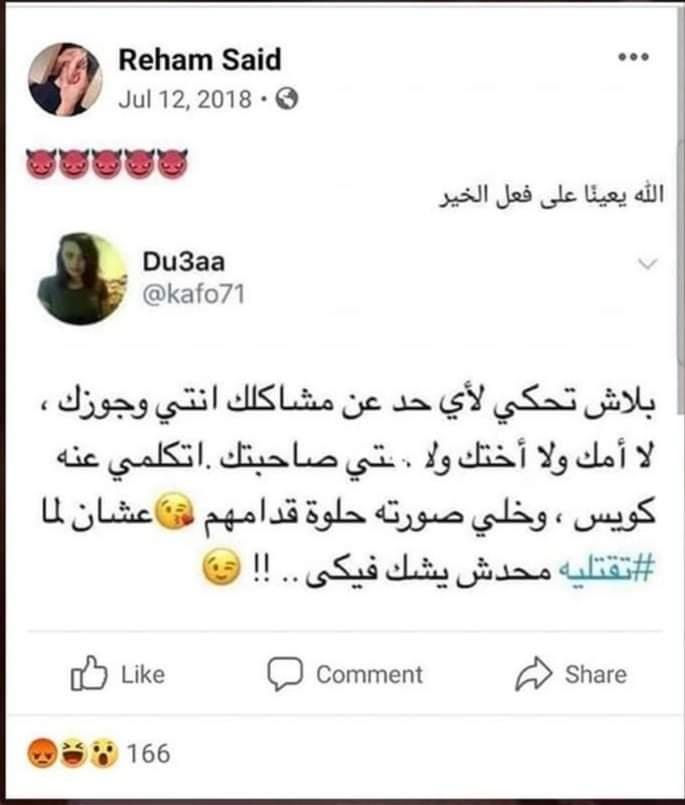Like Reham Said's post
The width and height of the screenshot is (685, 805).
click(x=118, y=674)
